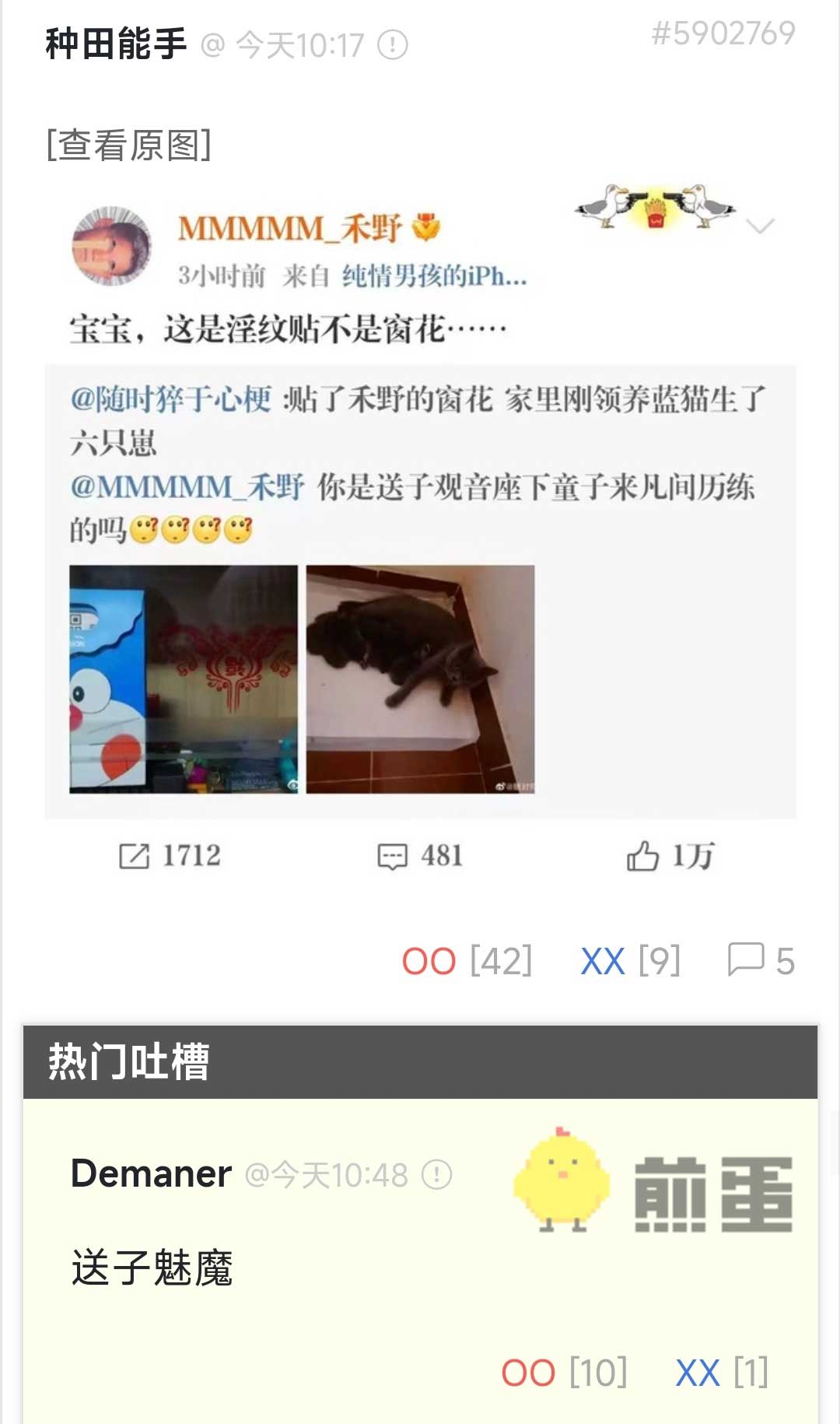
Task: Vote XX on Demaner's comment
Action: point(698,1373)
